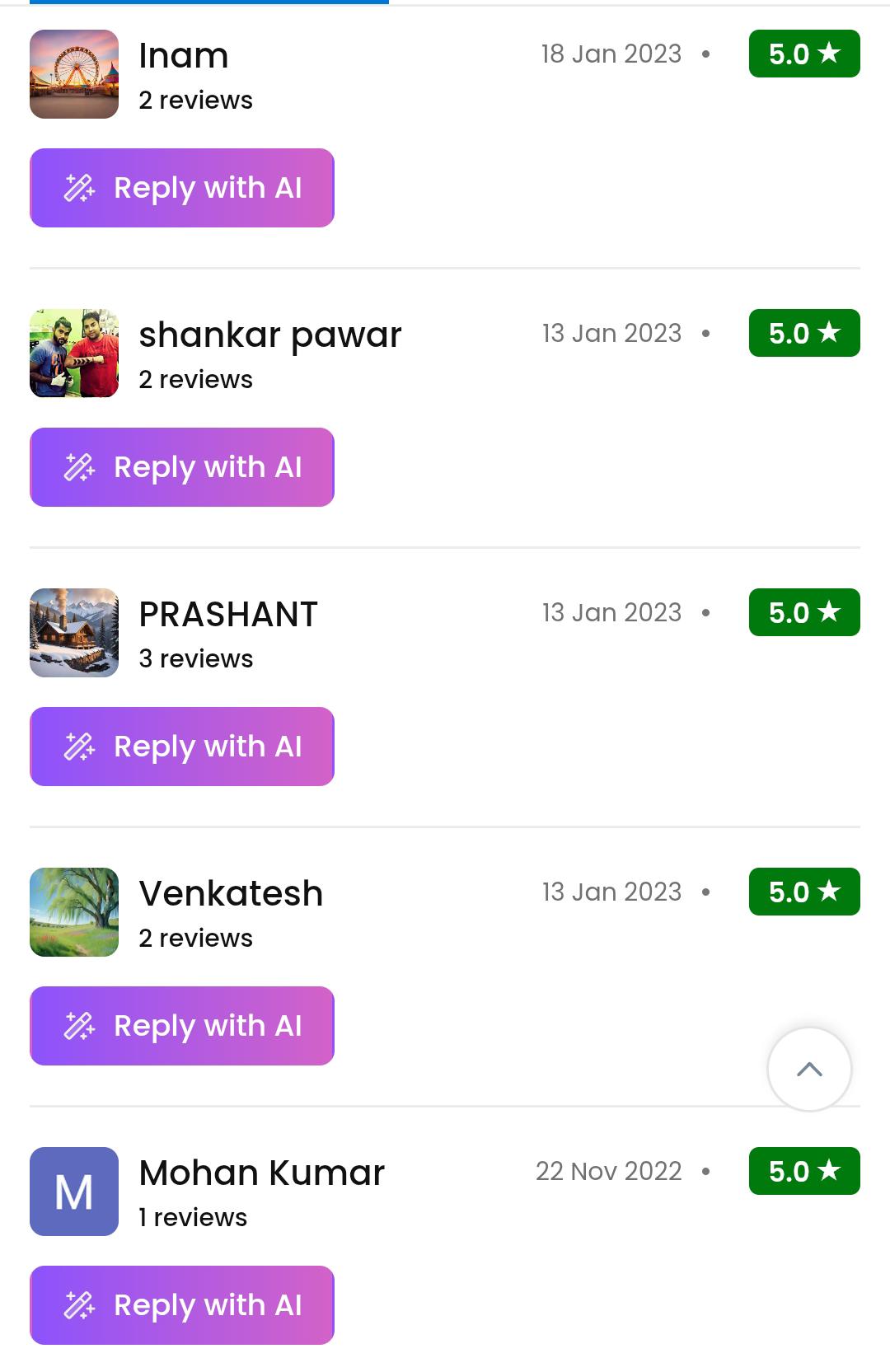Jump back to top with the up arrow
This screenshot has width=890, height=1372.
809,1070
